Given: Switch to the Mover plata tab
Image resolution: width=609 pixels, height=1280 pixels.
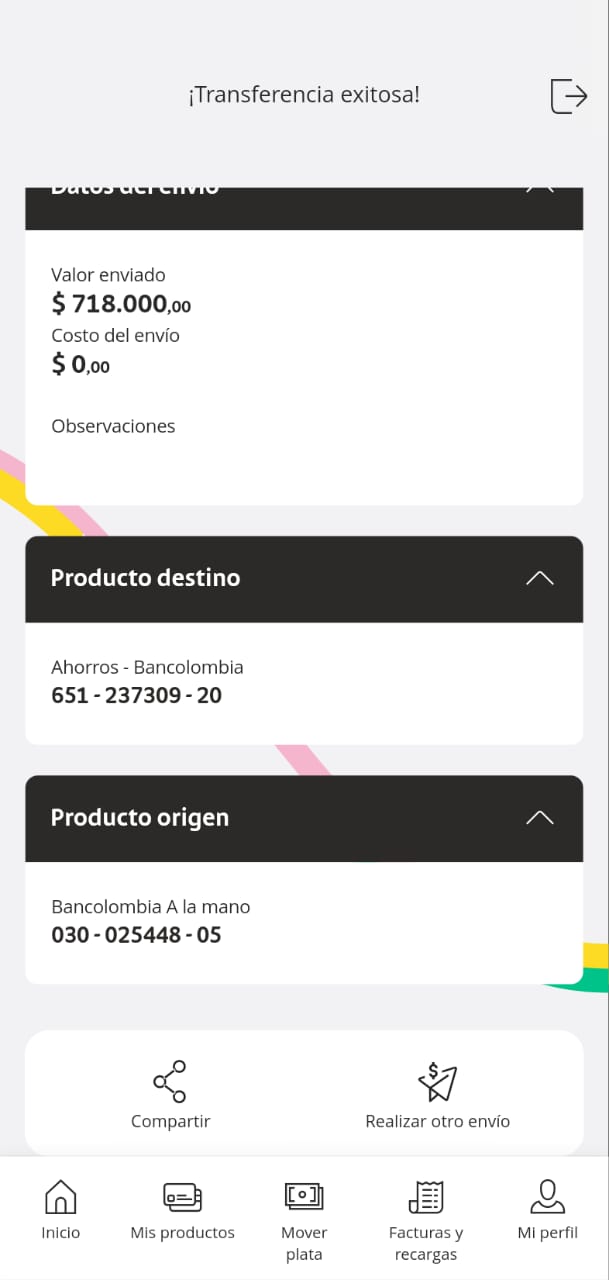Looking at the screenshot, I should pos(304,1218).
